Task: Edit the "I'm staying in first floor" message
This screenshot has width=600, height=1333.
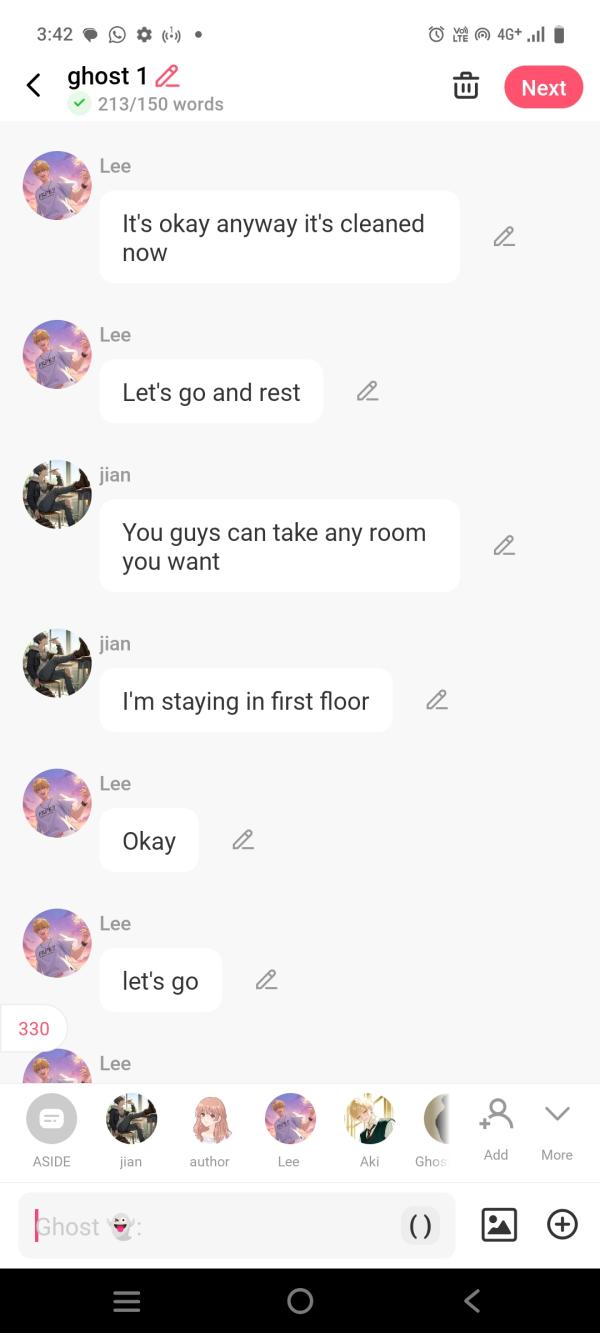Action: [x=437, y=700]
